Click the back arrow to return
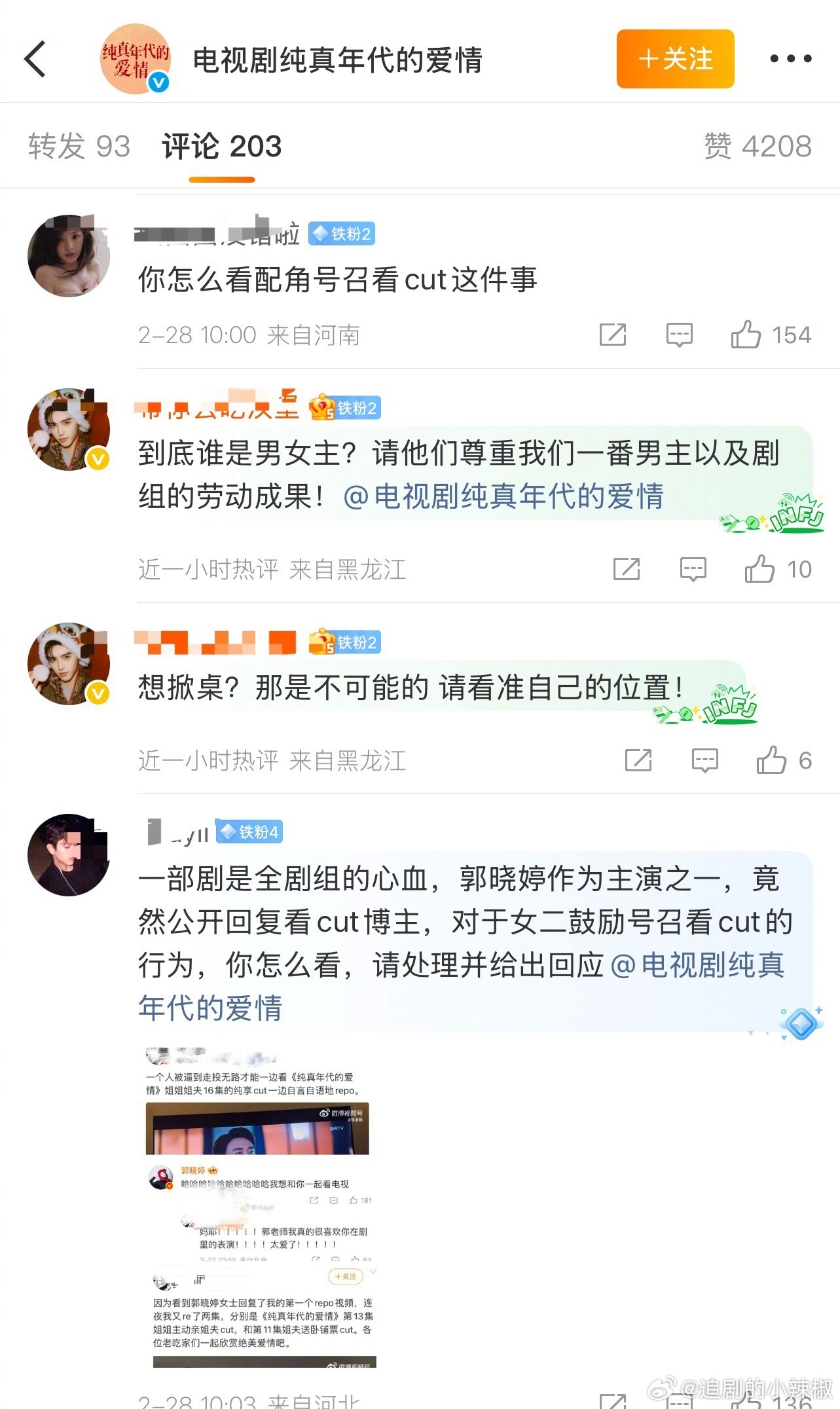This screenshot has width=840, height=1409. [35, 60]
